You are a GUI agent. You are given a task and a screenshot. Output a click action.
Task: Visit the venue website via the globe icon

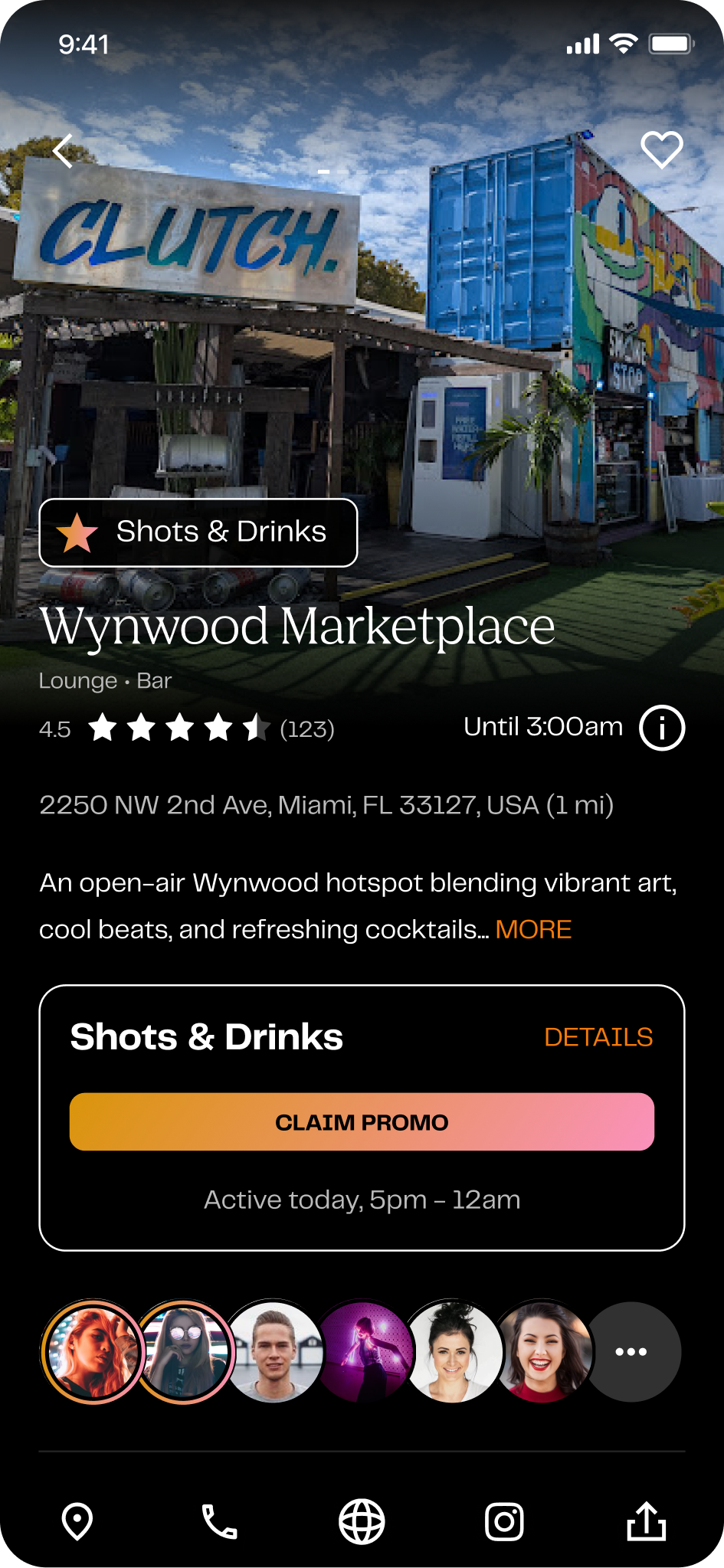click(x=362, y=1521)
